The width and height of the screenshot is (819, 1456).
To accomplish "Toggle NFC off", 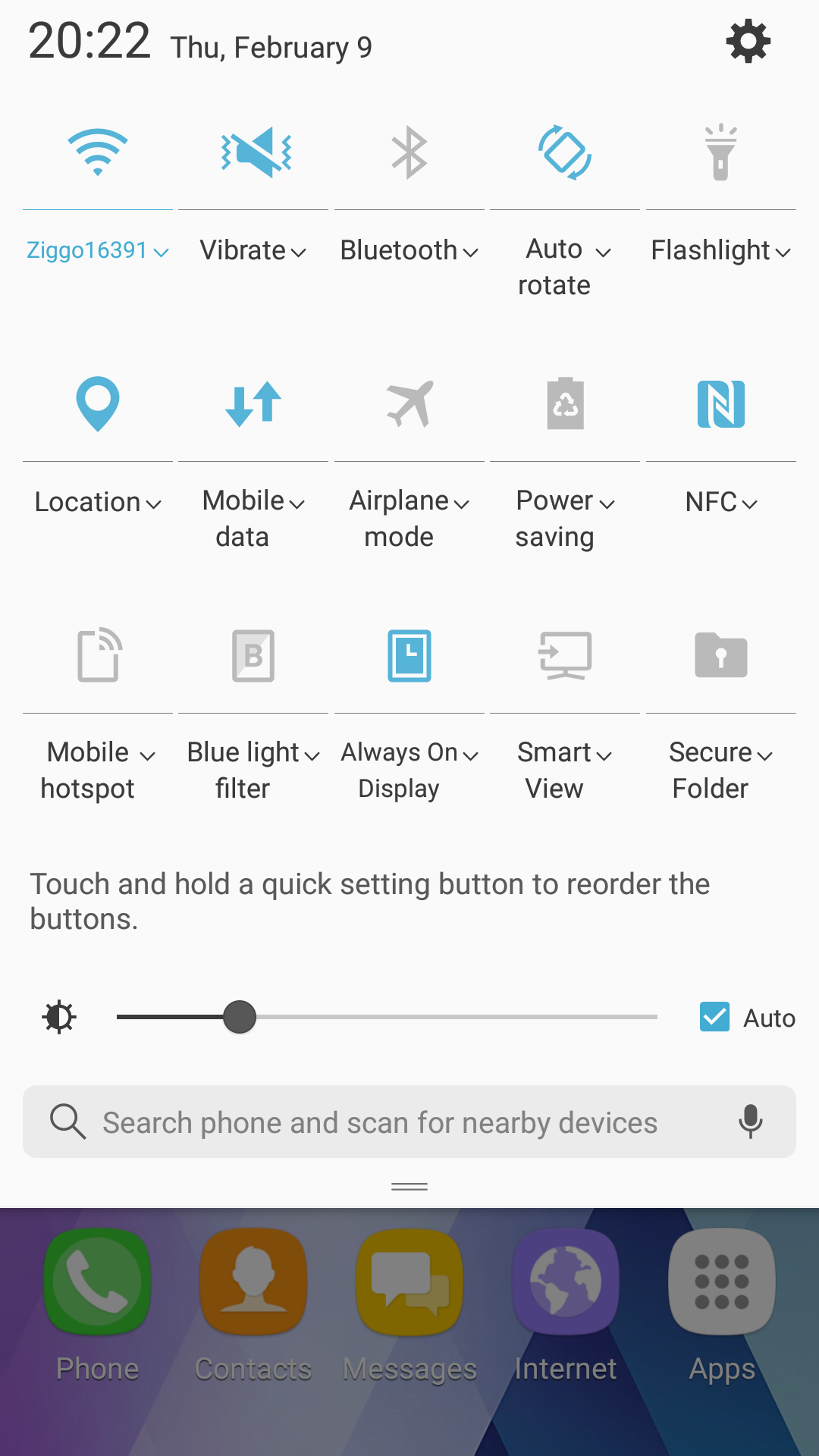I will click(x=720, y=403).
